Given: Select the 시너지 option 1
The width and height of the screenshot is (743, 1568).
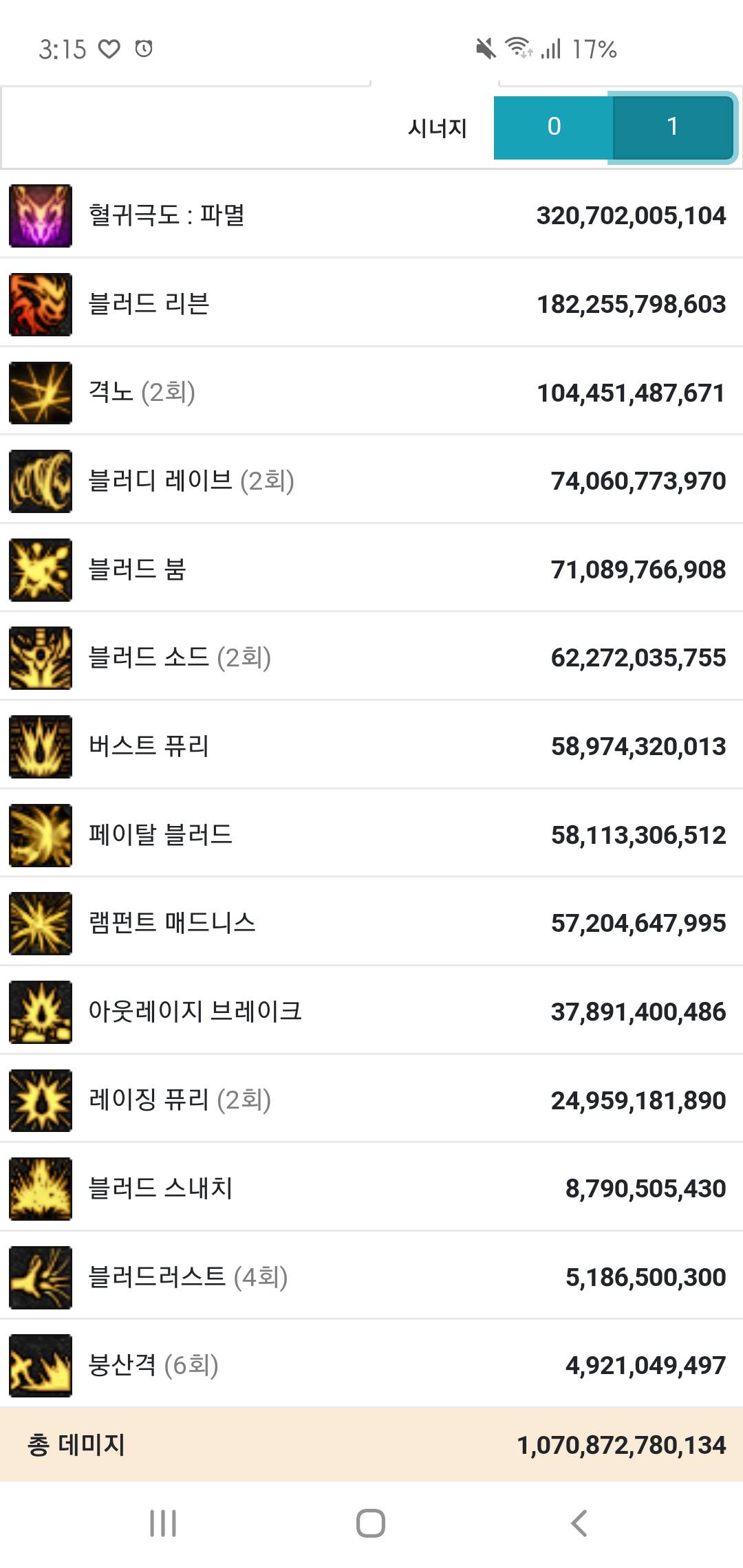Looking at the screenshot, I should pos(673,127).
